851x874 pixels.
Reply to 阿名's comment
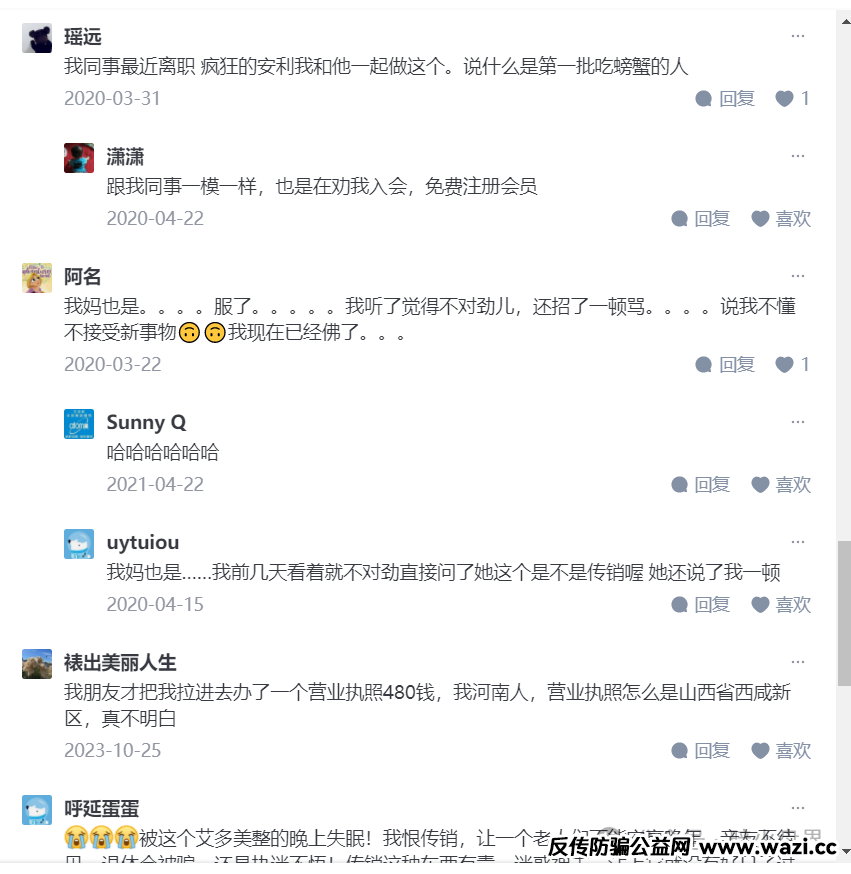[x=725, y=364]
